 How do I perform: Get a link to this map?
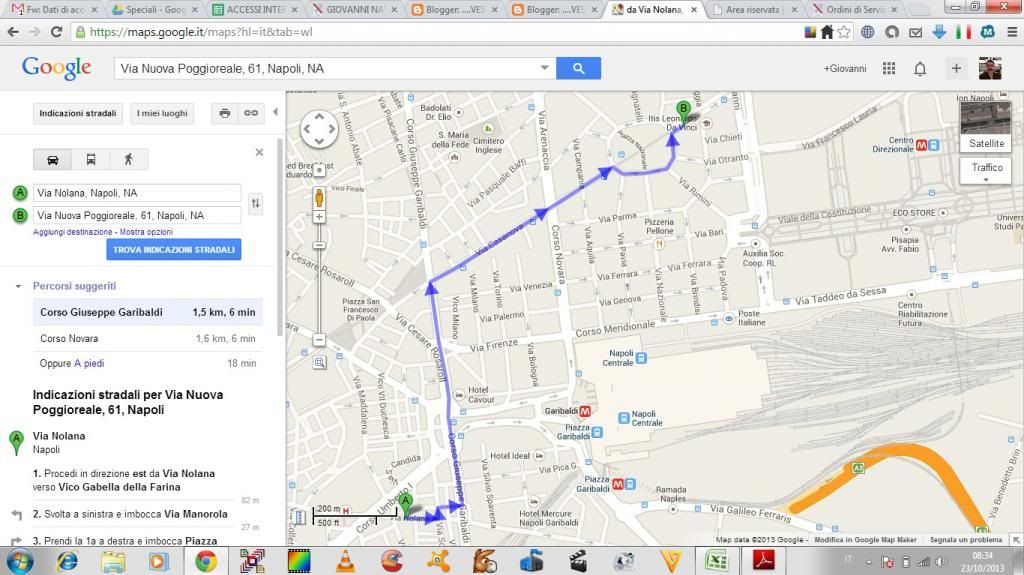251,113
